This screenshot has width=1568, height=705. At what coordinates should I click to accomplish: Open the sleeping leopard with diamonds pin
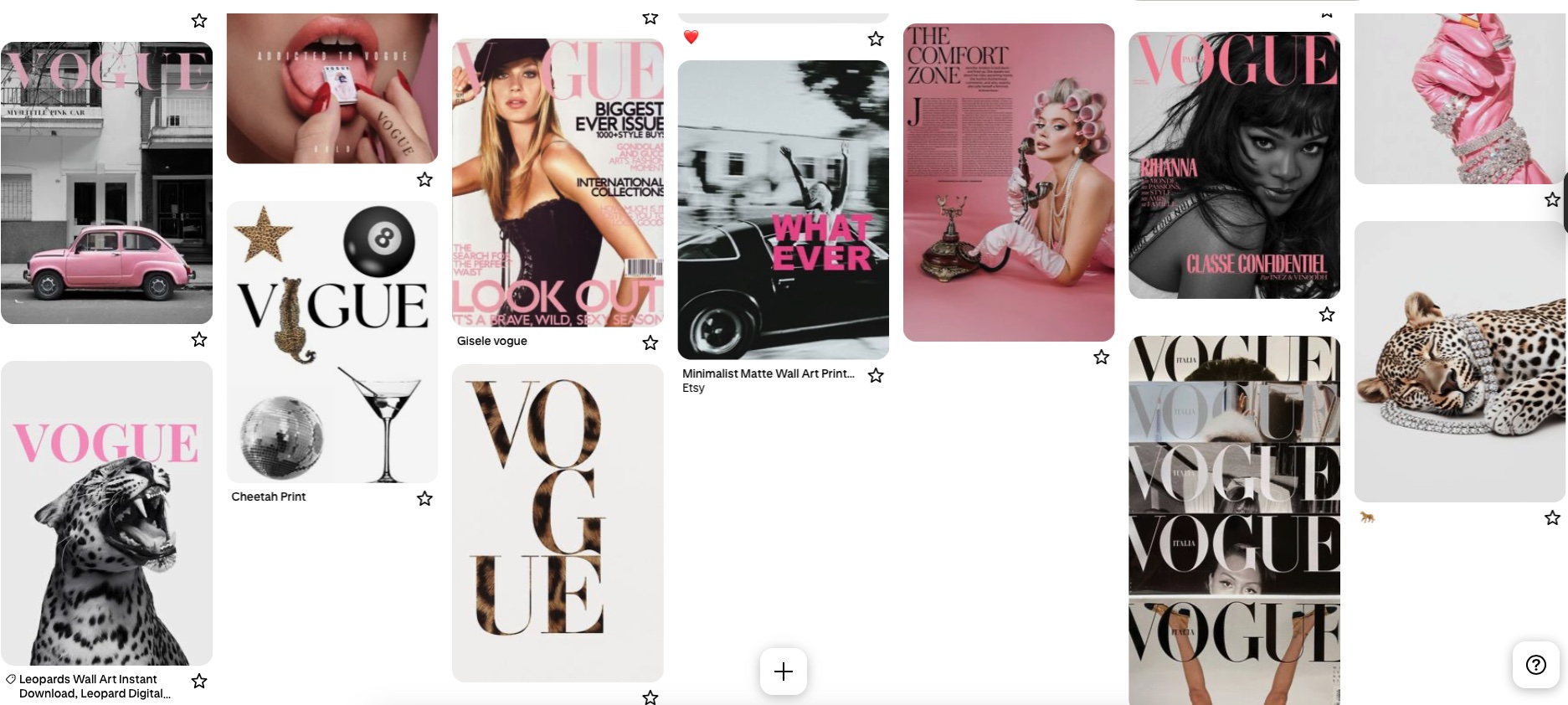1460,362
